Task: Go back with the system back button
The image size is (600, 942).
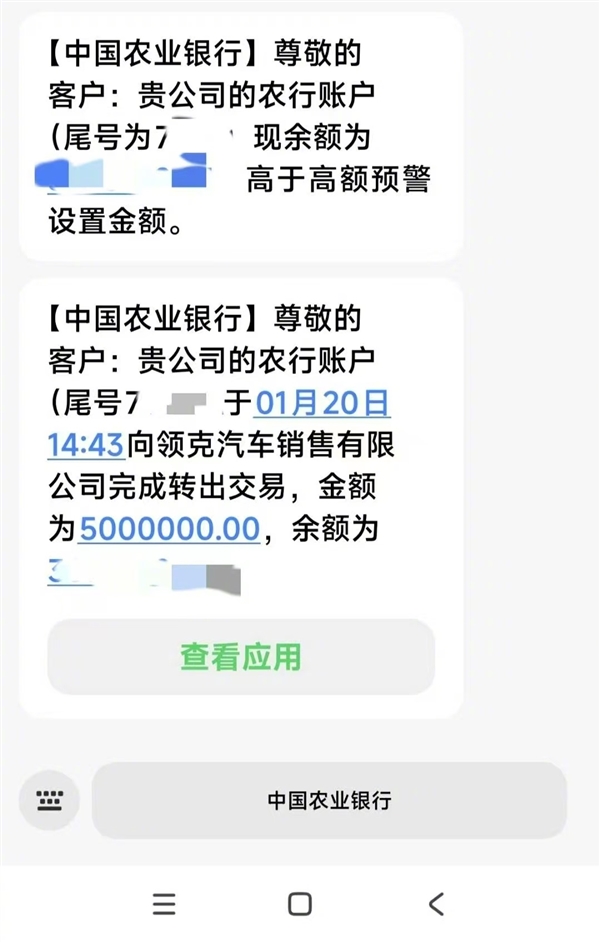Action: (x=436, y=904)
